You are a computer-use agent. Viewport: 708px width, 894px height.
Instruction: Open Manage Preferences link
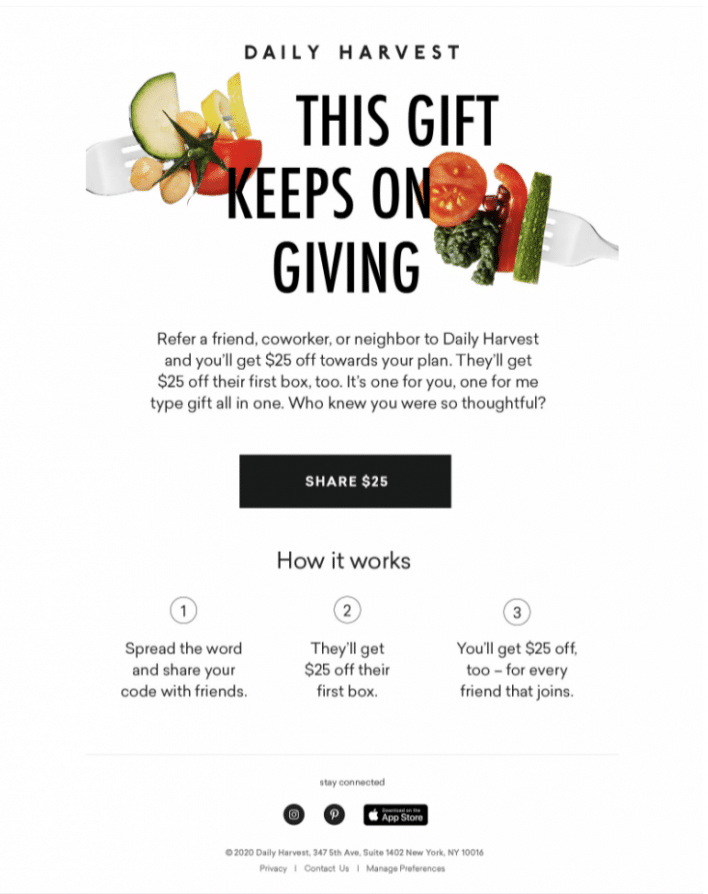click(x=405, y=869)
